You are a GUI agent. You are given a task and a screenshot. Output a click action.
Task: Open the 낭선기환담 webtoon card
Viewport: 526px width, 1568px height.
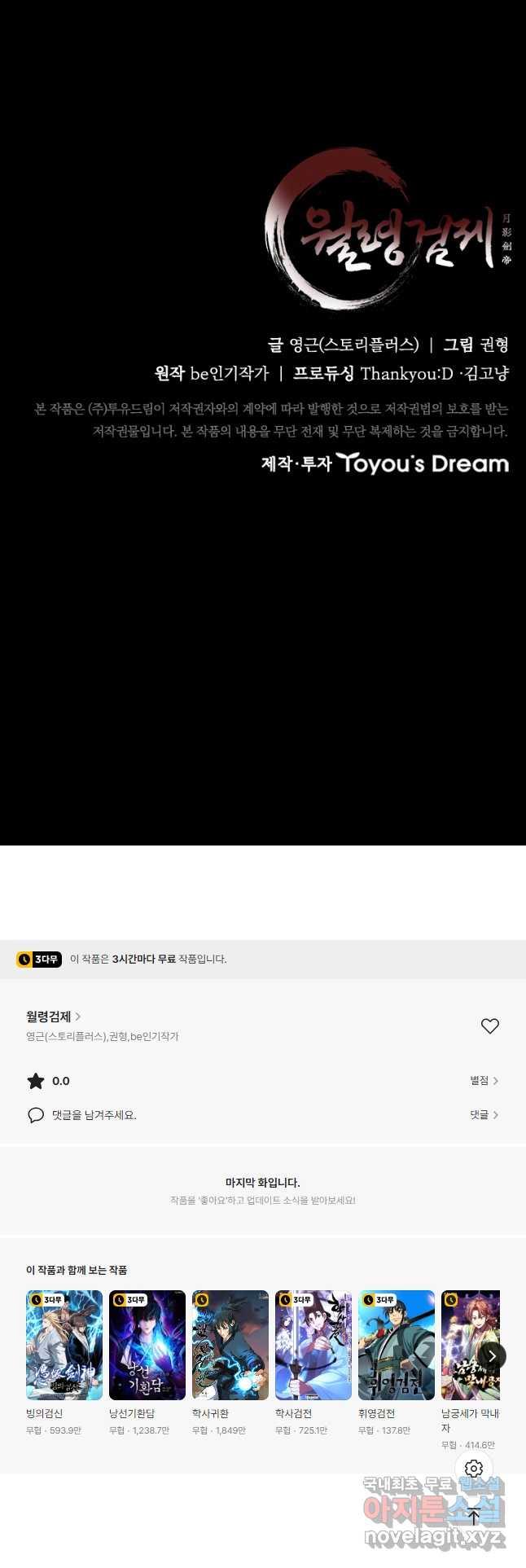tap(147, 1345)
